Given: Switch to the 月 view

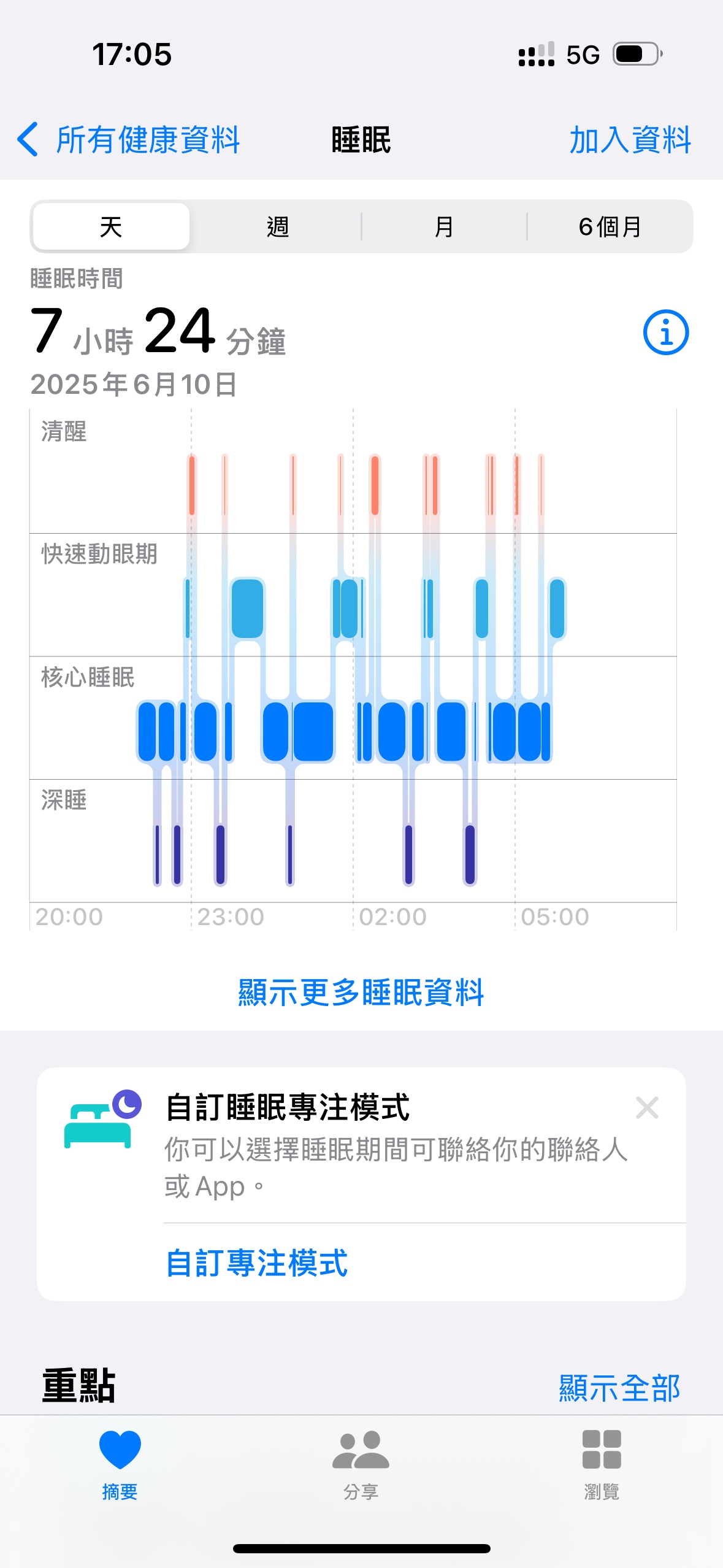Looking at the screenshot, I should (444, 226).
